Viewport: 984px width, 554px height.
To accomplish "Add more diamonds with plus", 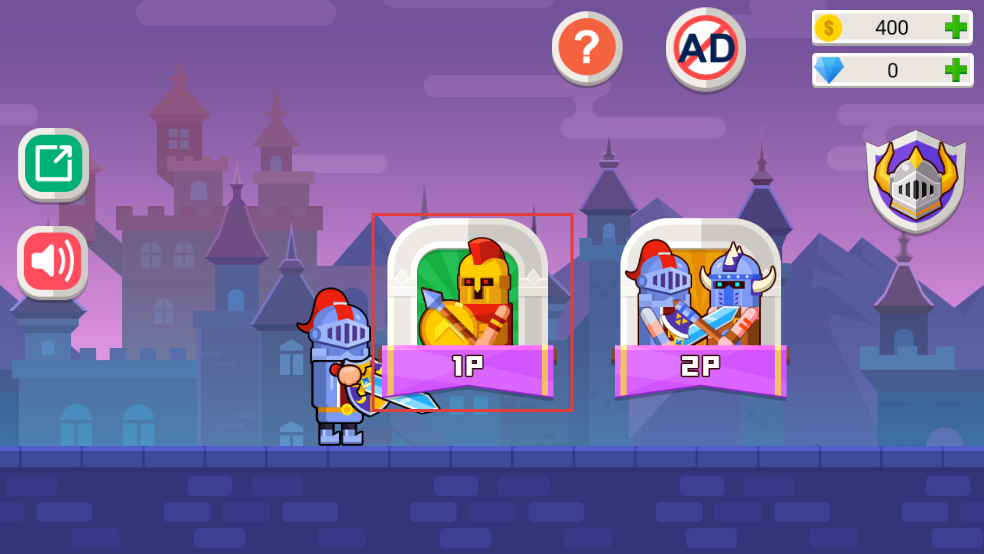I will pyautogui.click(x=956, y=70).
